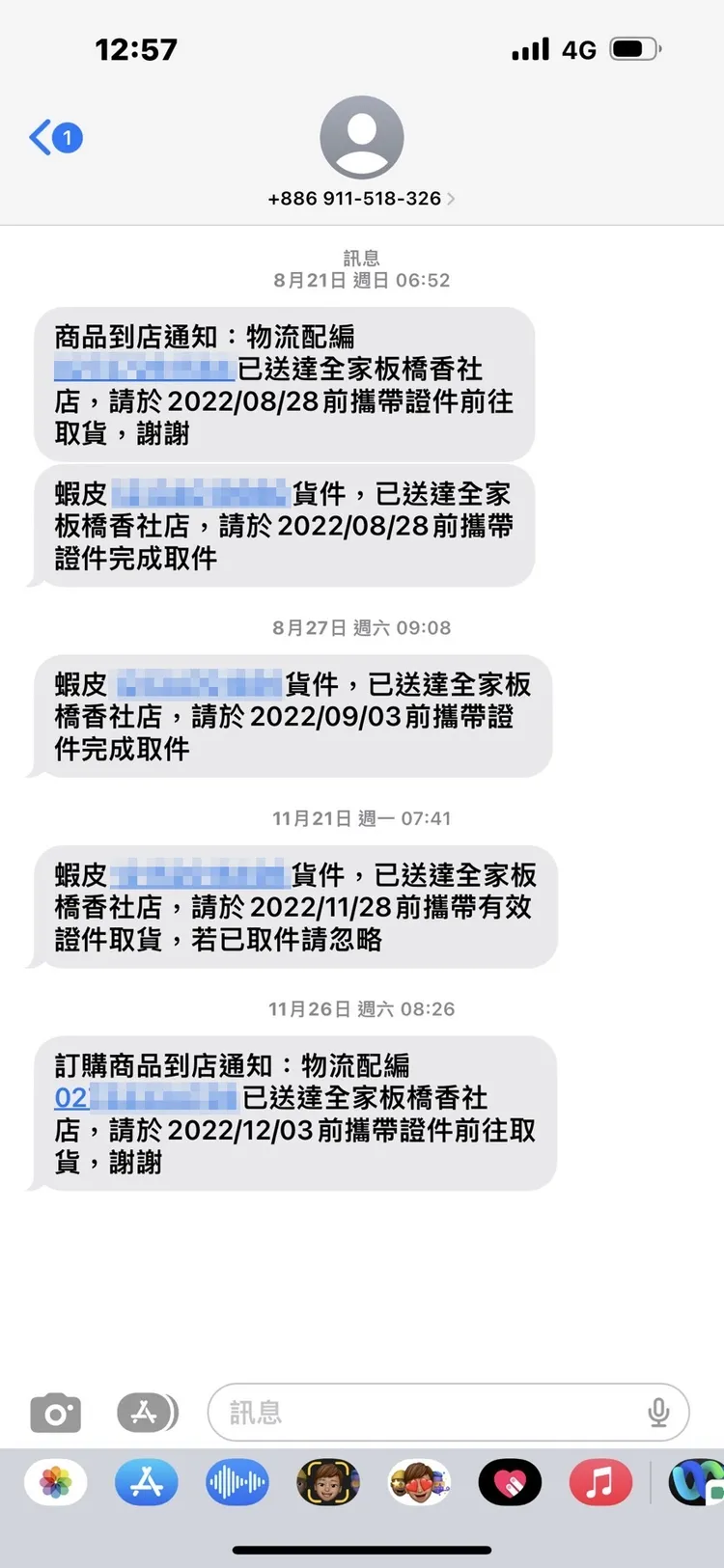
Task: Tap the cellular signal strength indicator
Action: [x=529, y=47]
